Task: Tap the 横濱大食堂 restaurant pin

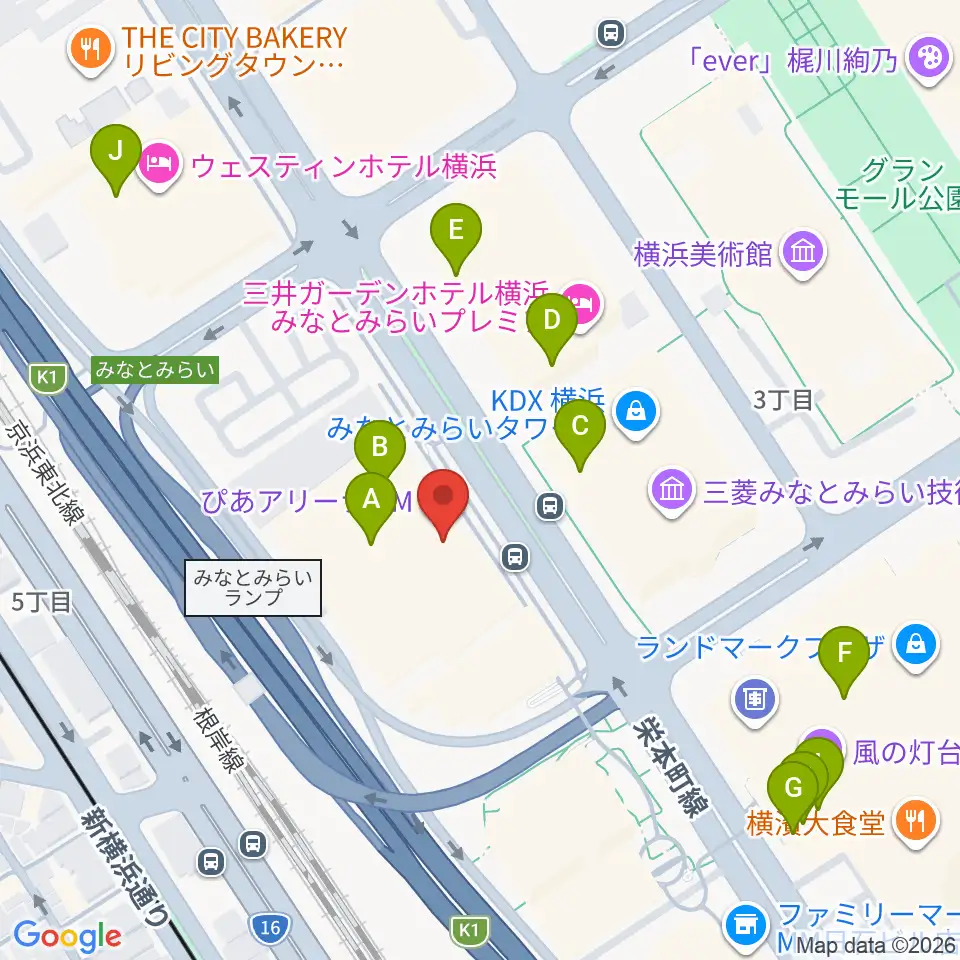Action: (x=915, y=823)
